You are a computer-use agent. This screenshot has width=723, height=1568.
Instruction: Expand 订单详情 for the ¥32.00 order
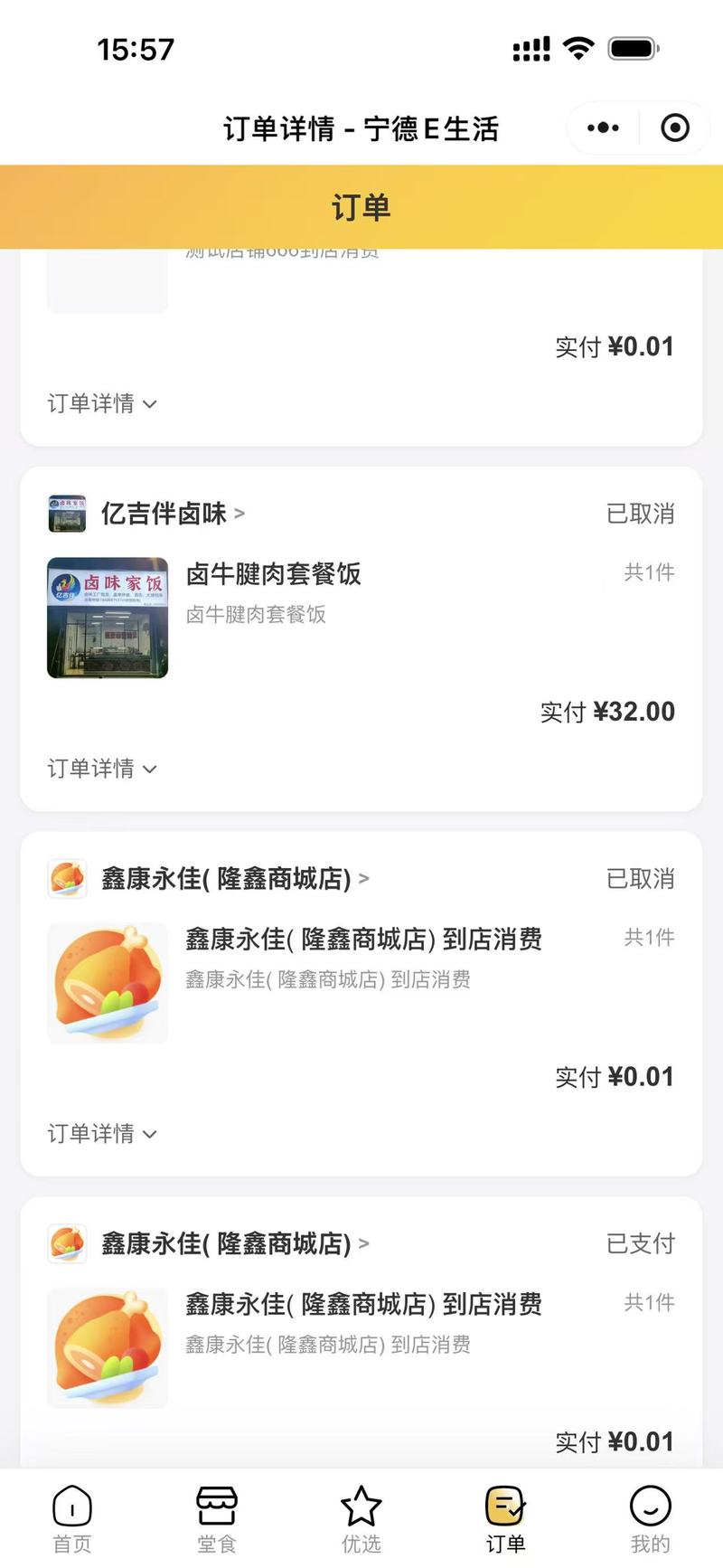click(102, 769)
